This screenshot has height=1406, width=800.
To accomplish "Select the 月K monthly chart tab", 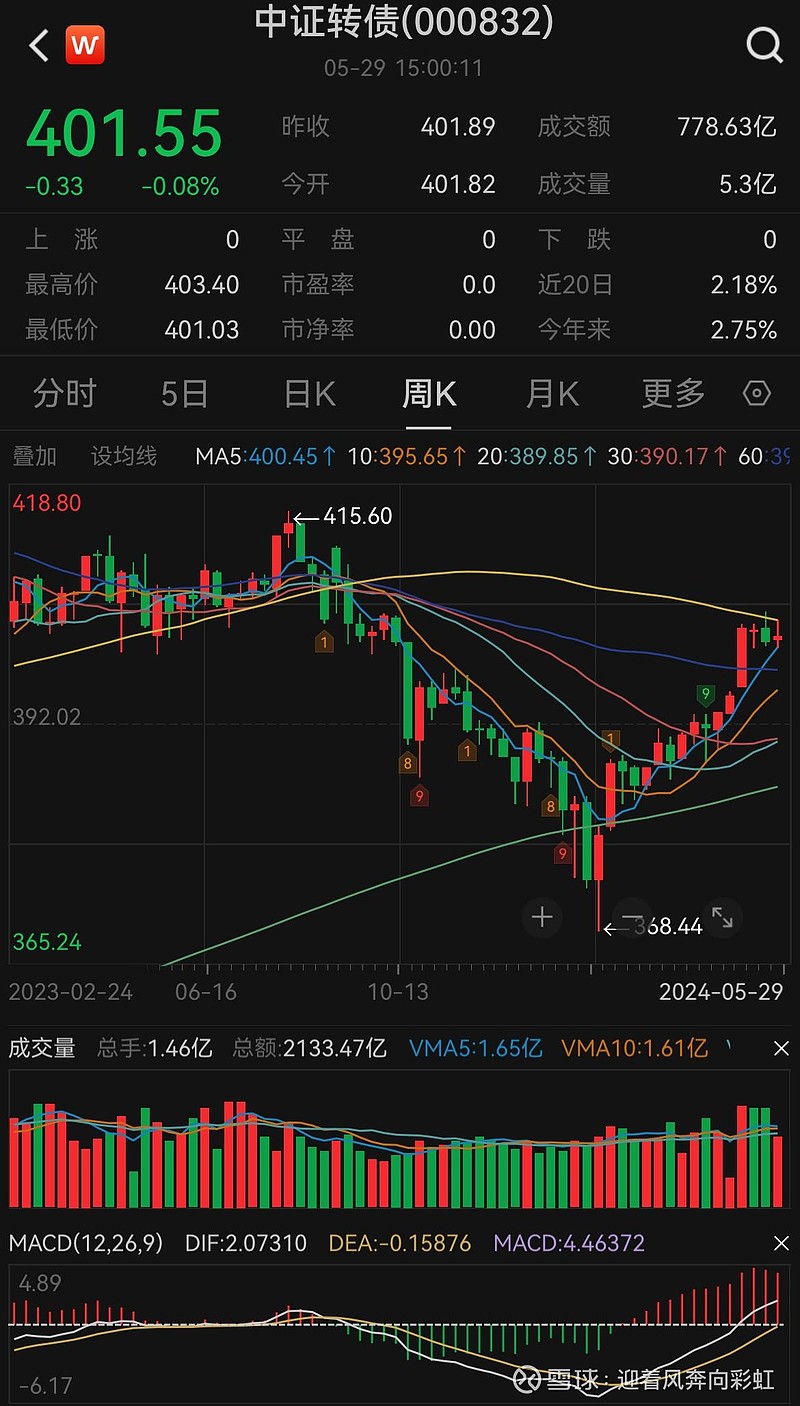I will [x=551, y=394].
